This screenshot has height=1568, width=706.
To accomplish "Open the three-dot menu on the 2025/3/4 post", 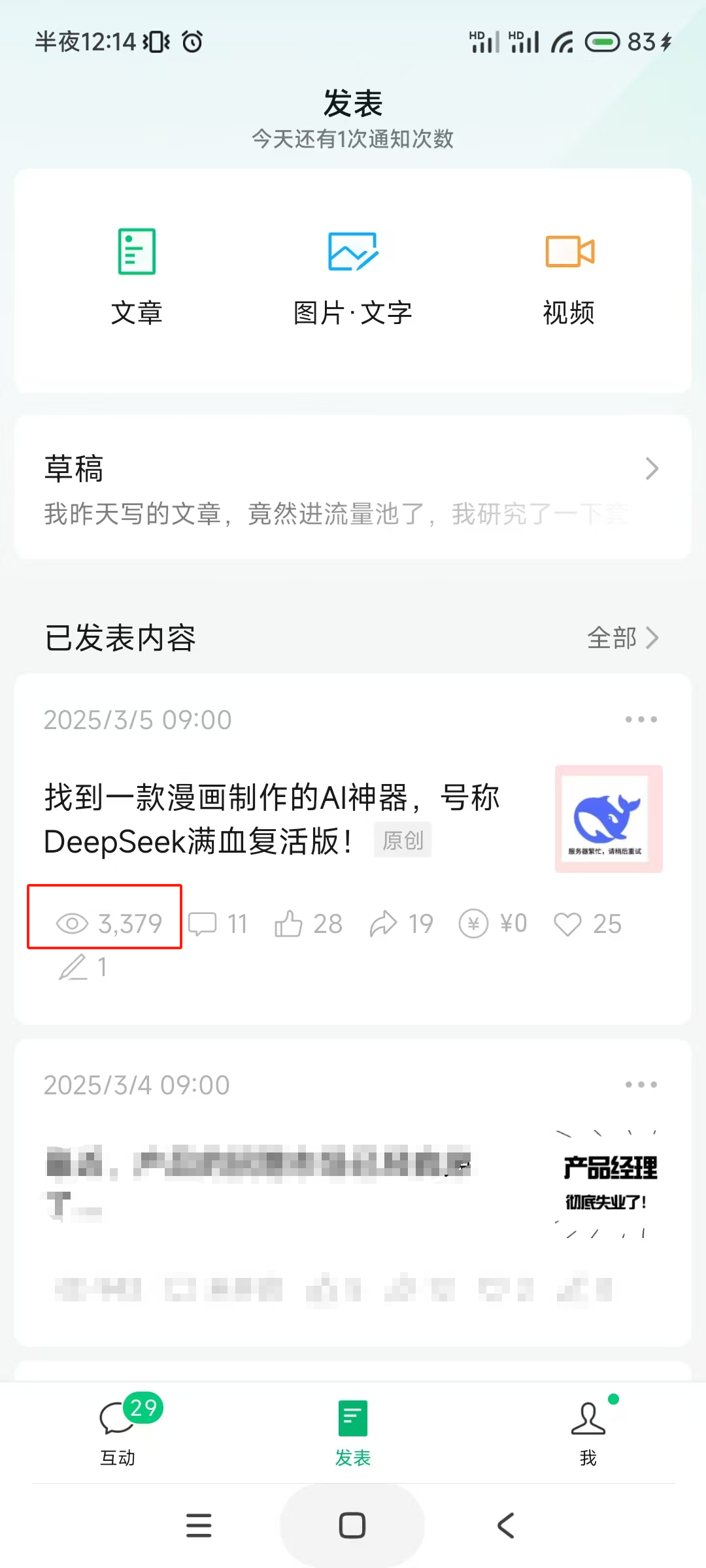I will [x=639, y=1084].
